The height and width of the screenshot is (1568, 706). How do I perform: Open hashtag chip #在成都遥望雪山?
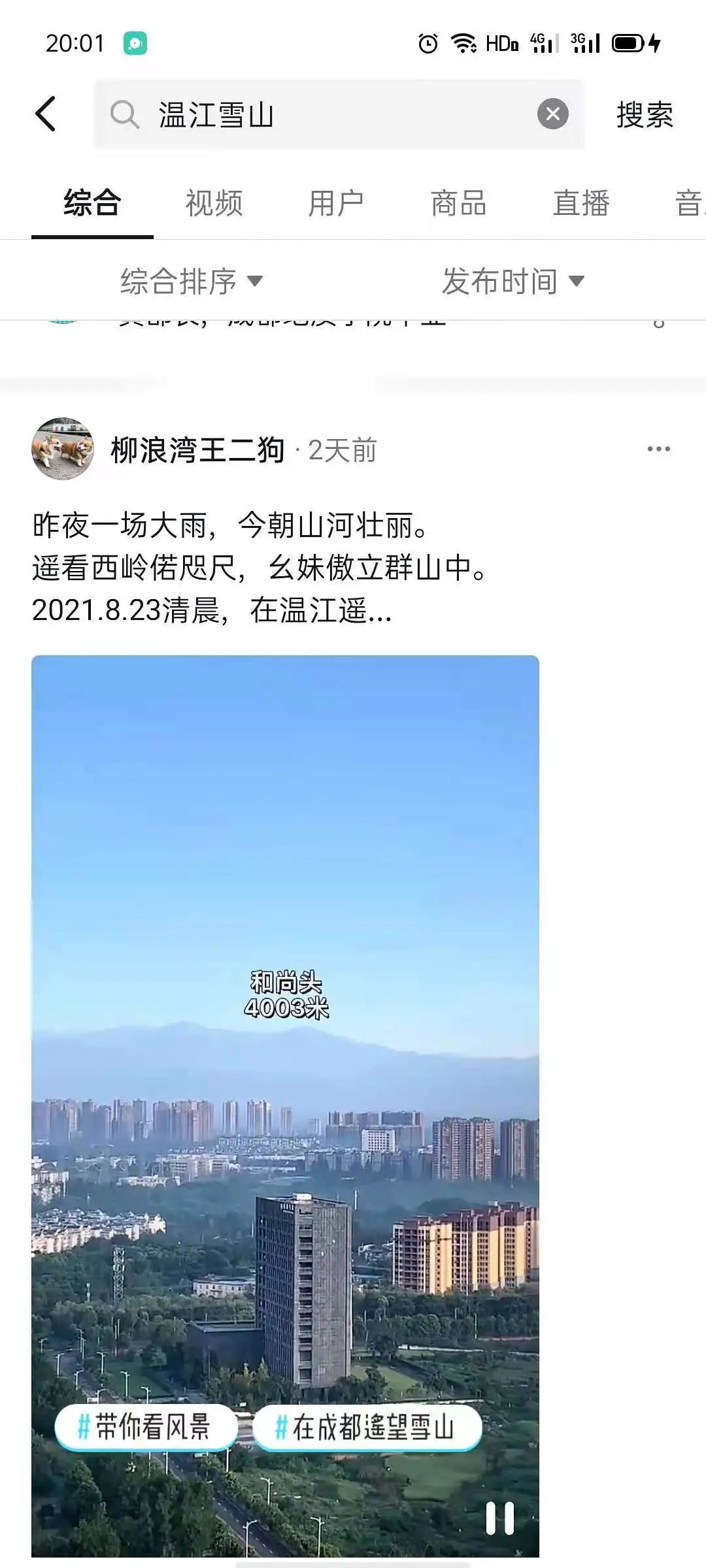pyautogui.click(x=367, y=1427)
